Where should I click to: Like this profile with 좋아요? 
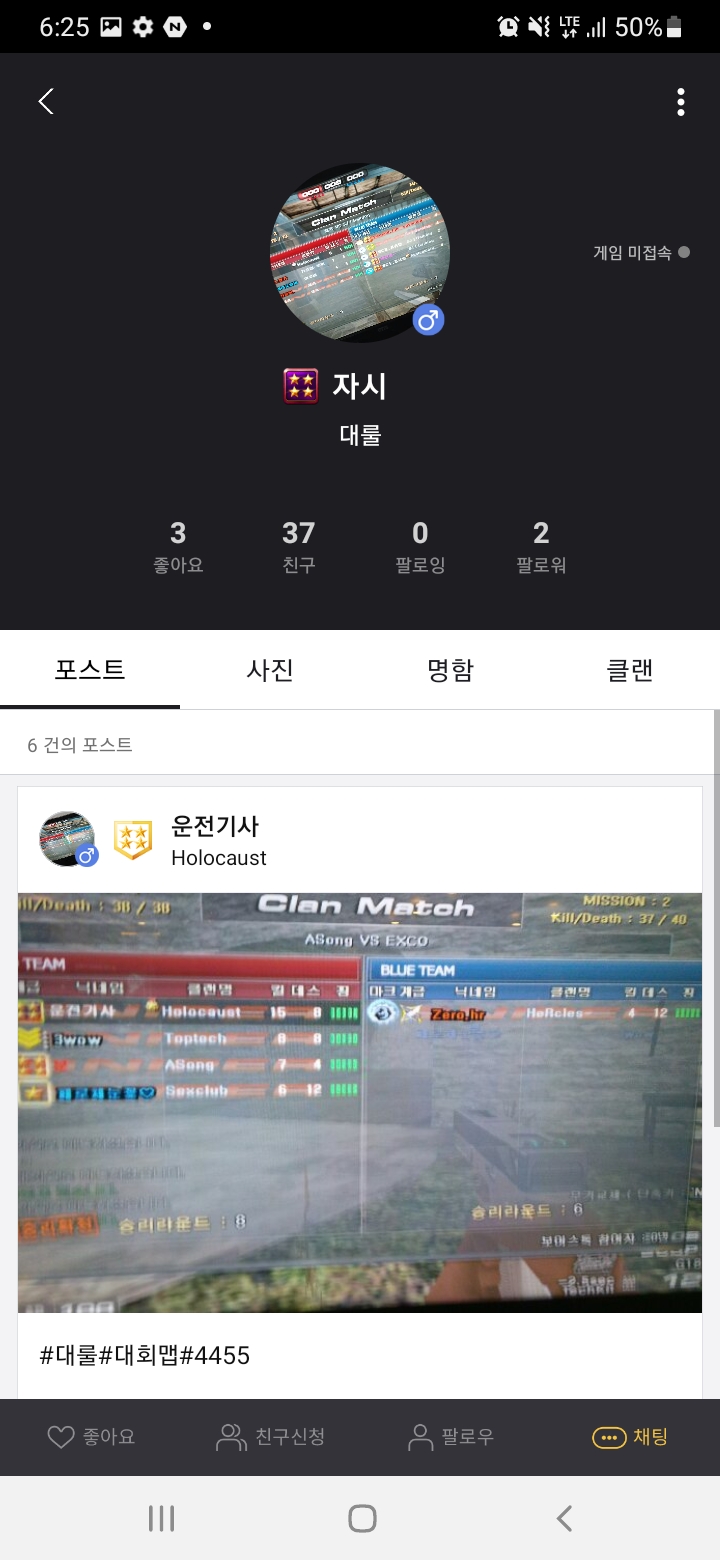tap(91, 1437)
